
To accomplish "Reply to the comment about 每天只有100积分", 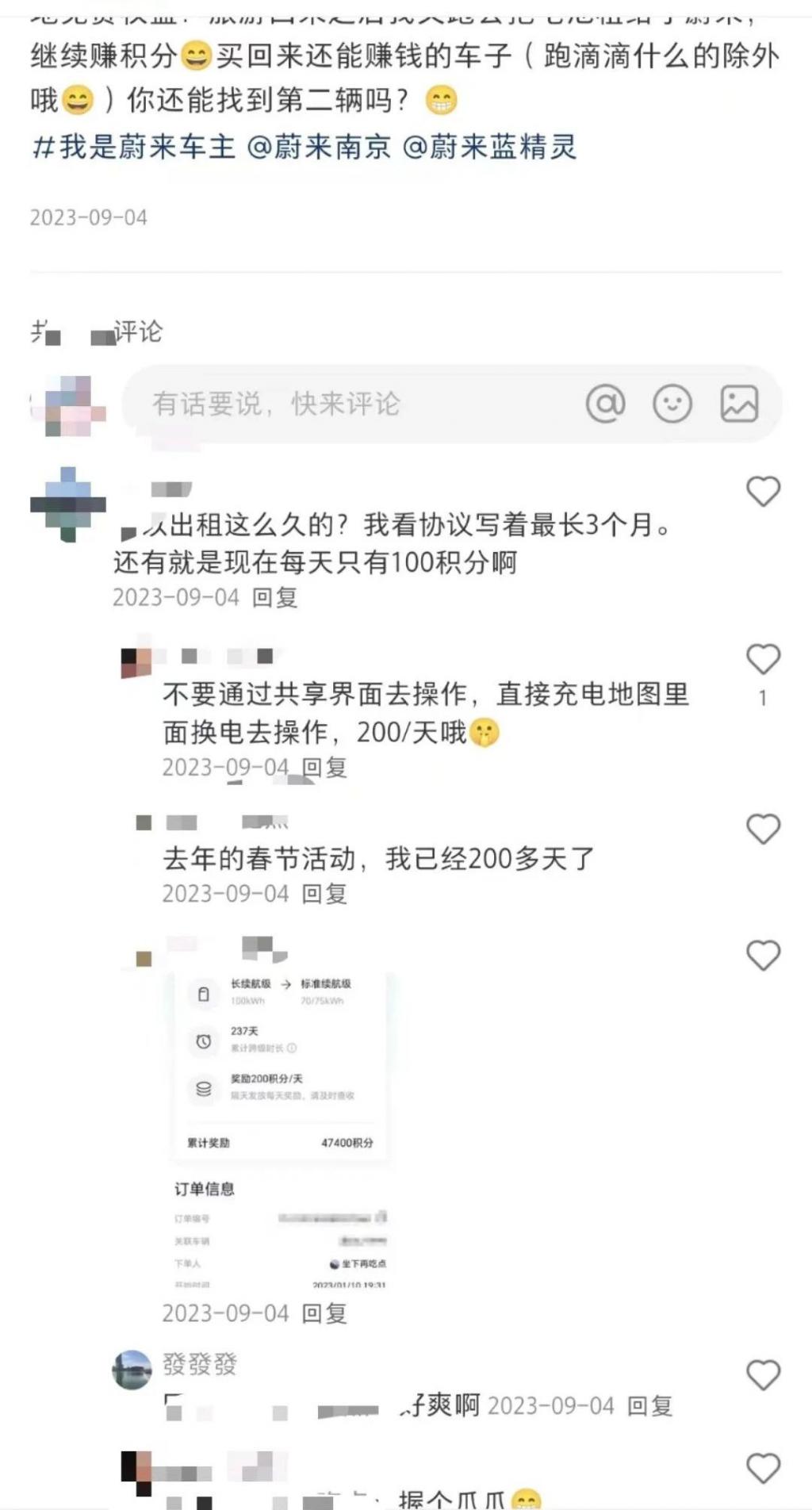I will [x=274, y=597].
